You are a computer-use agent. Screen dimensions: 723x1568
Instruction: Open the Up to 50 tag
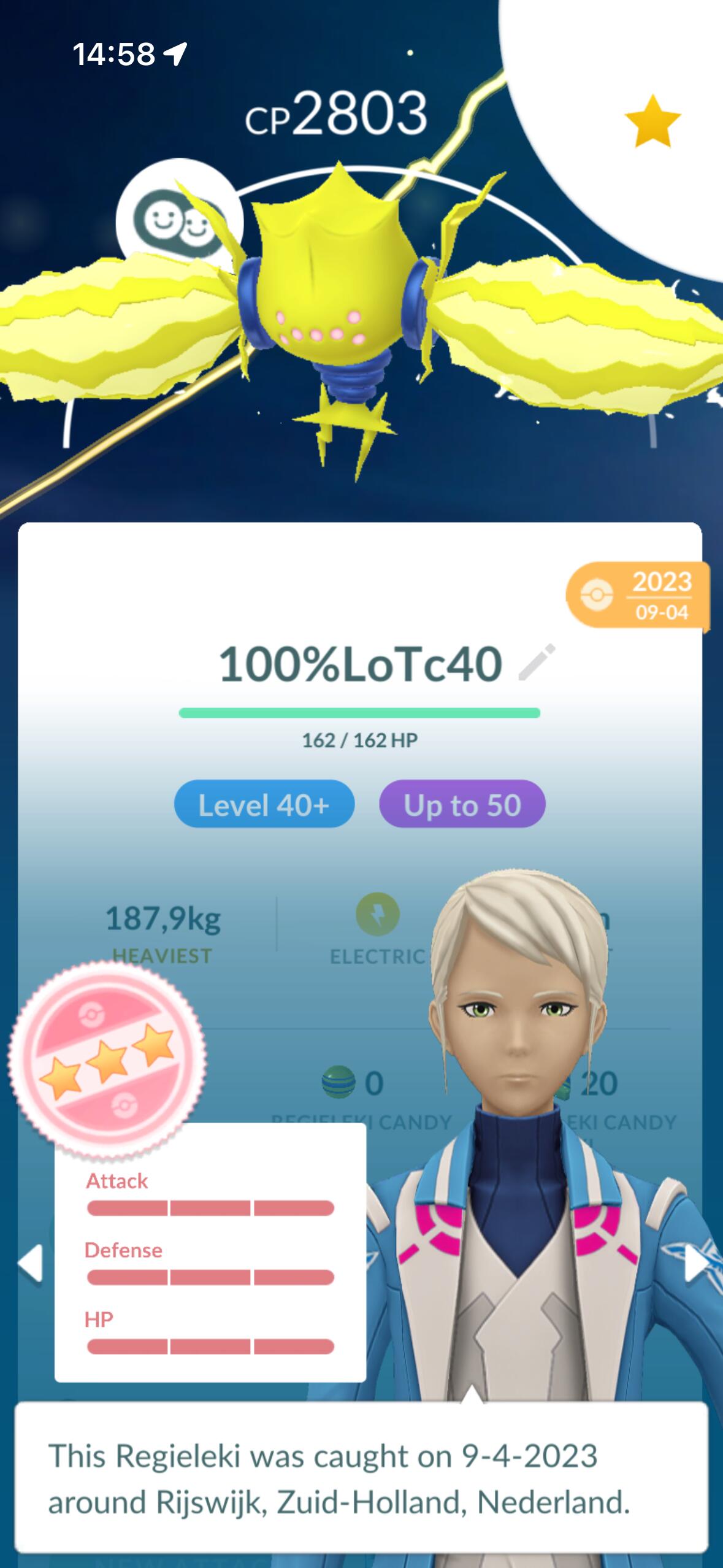click(462, 804)
